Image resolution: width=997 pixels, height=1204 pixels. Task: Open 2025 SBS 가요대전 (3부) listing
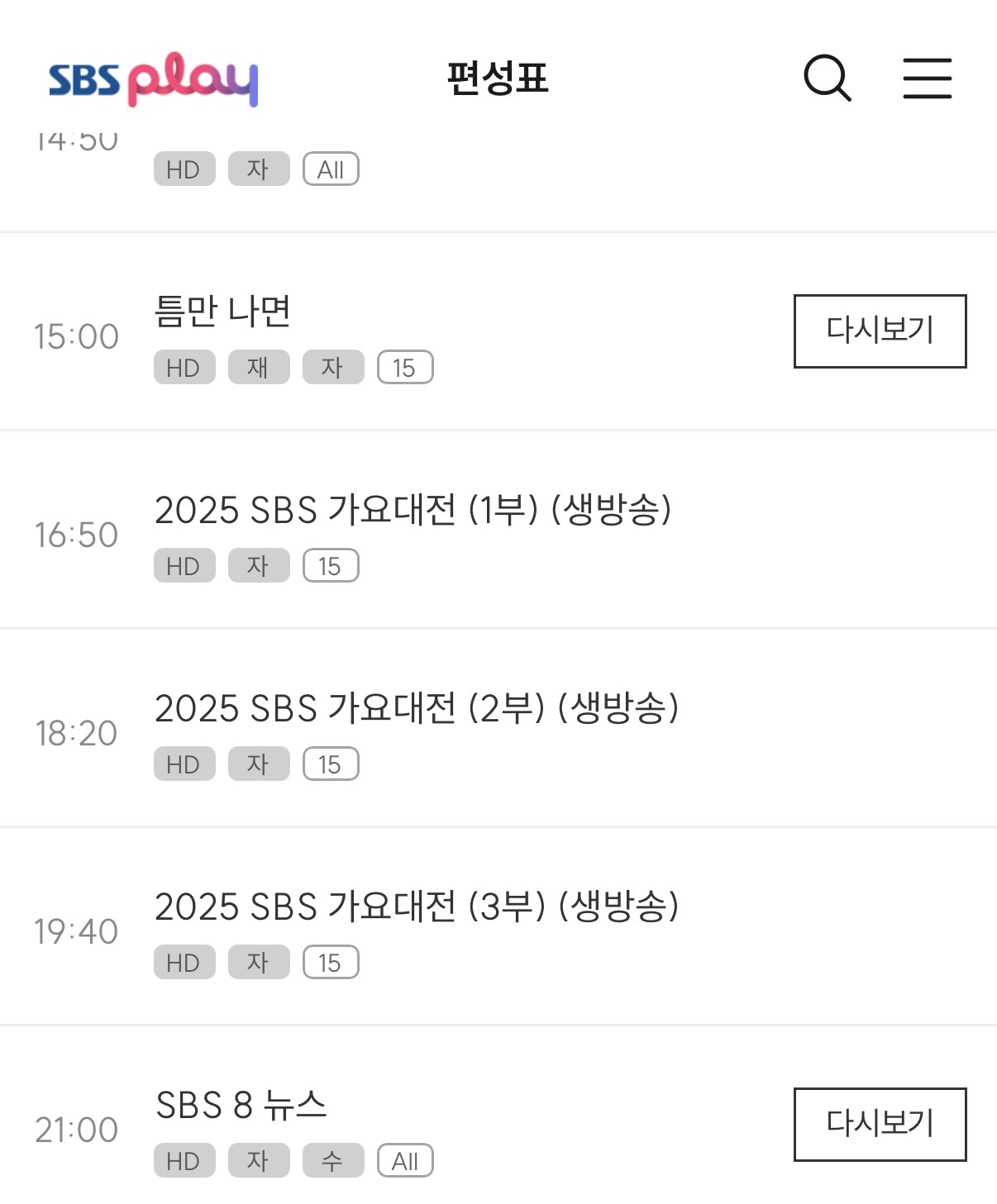coord(417,909)
